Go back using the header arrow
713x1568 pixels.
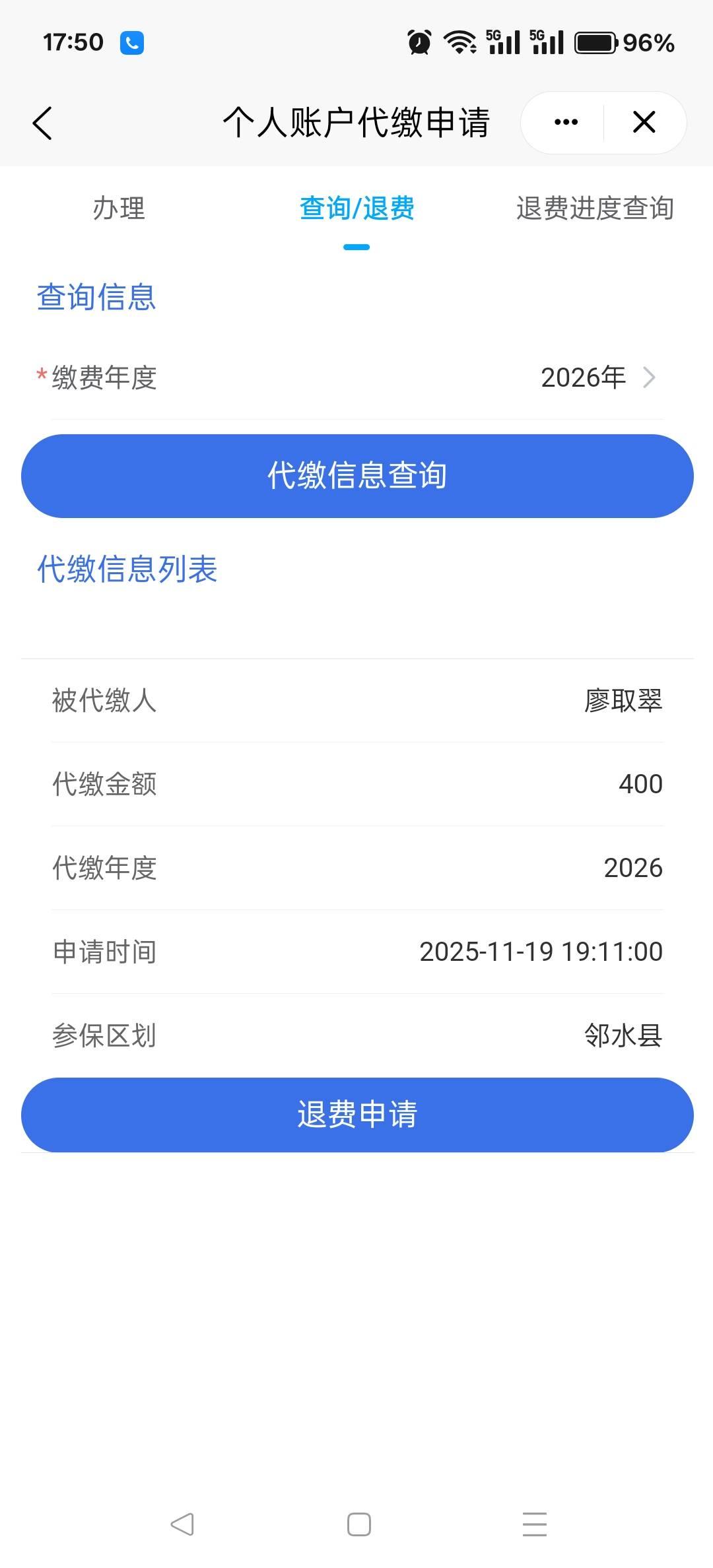pyautogui.click(x=42, y=123)
